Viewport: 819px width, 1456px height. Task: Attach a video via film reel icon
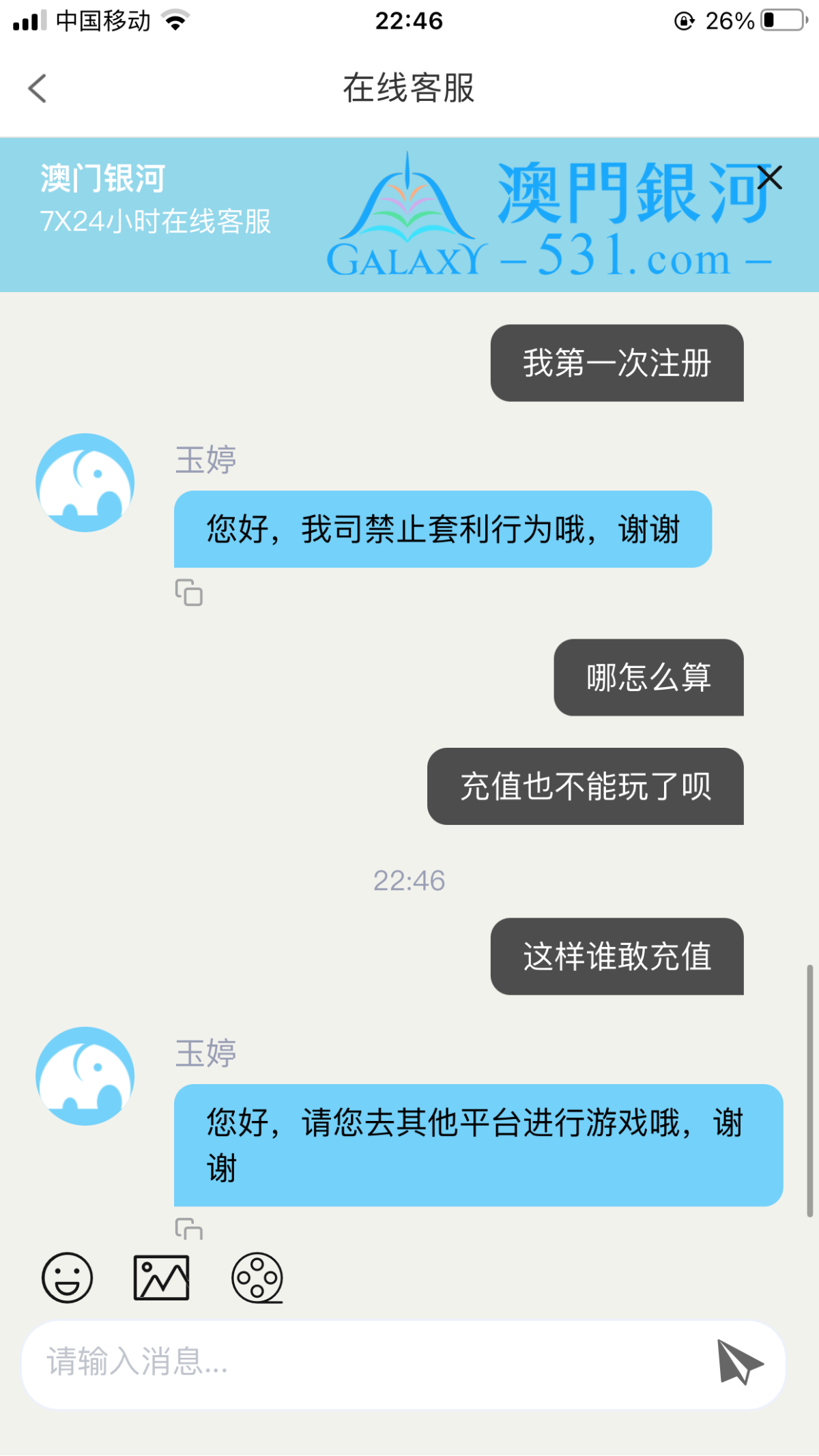pos(257,1277)
